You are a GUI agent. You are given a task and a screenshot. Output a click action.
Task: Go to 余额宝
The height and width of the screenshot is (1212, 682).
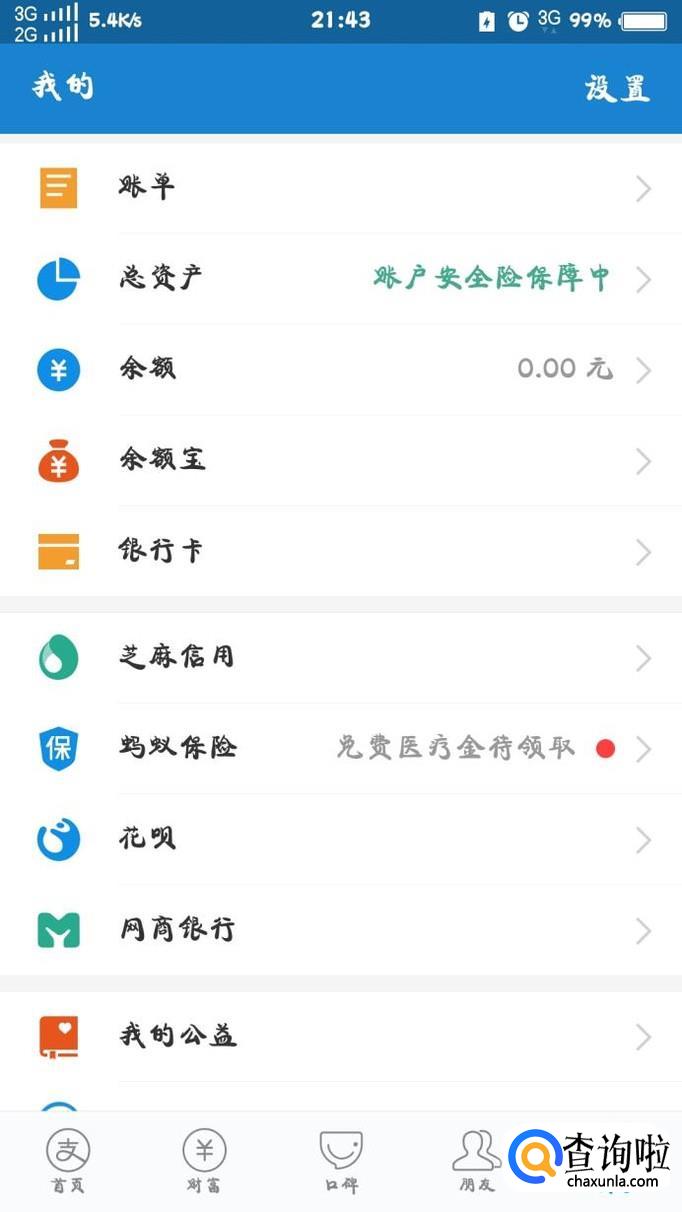(340, 460)
